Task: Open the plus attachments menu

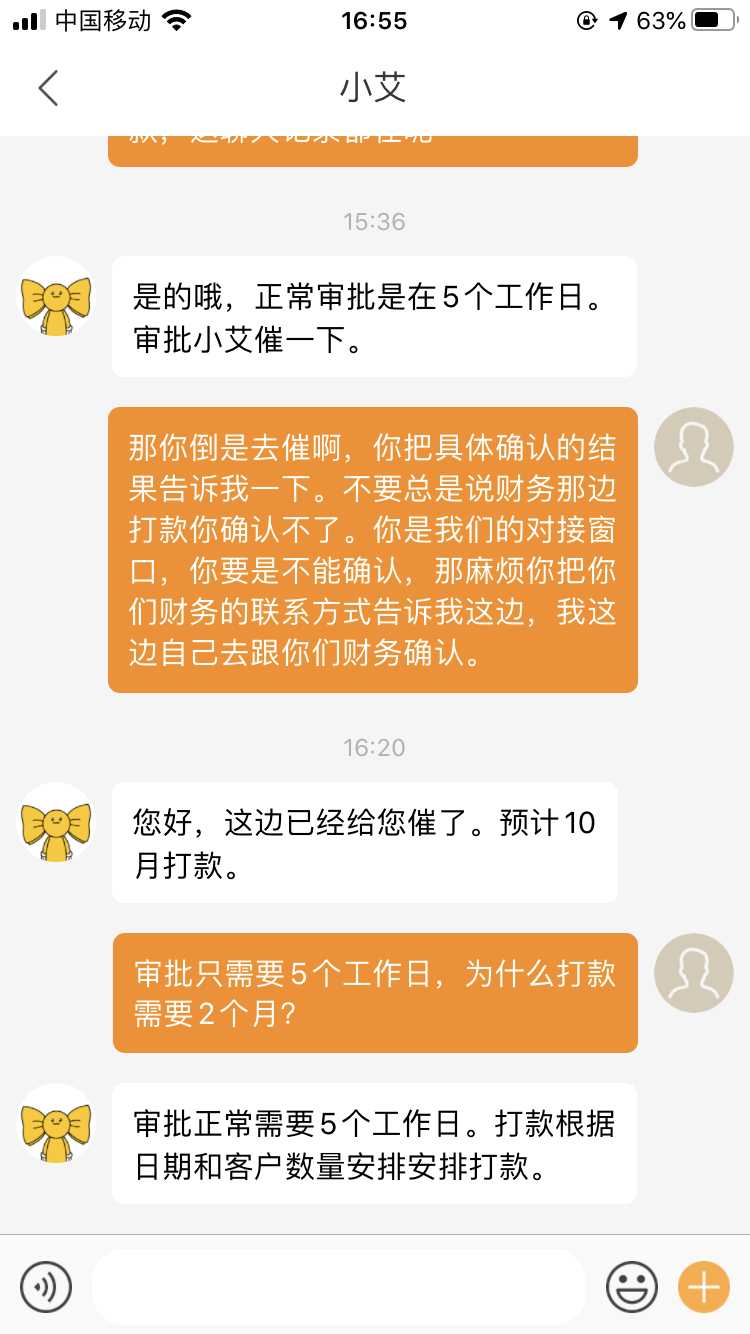Action: (x=704, y=1286)
